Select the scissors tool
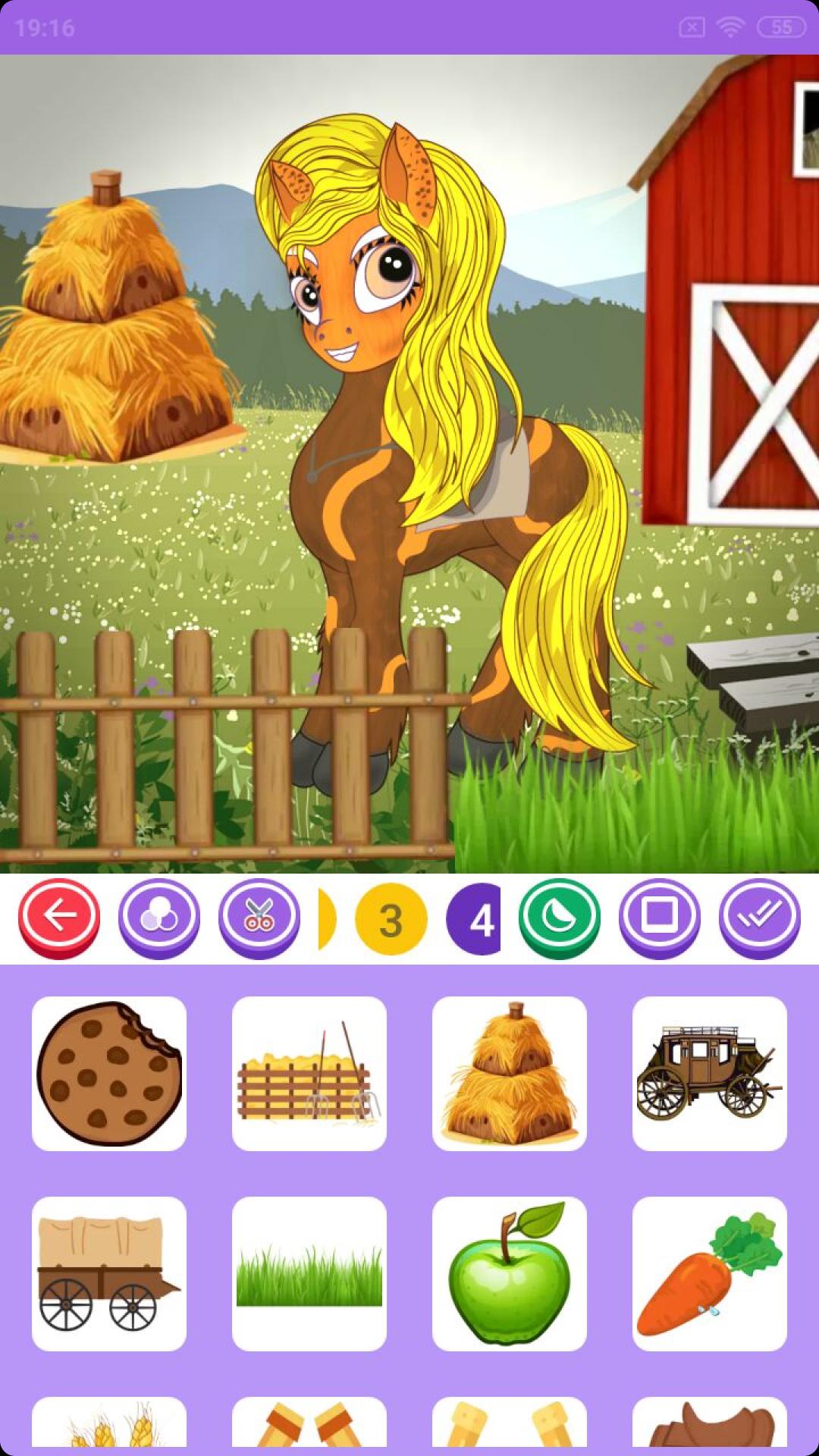The image size is (819, 1456). pos(259,918)
